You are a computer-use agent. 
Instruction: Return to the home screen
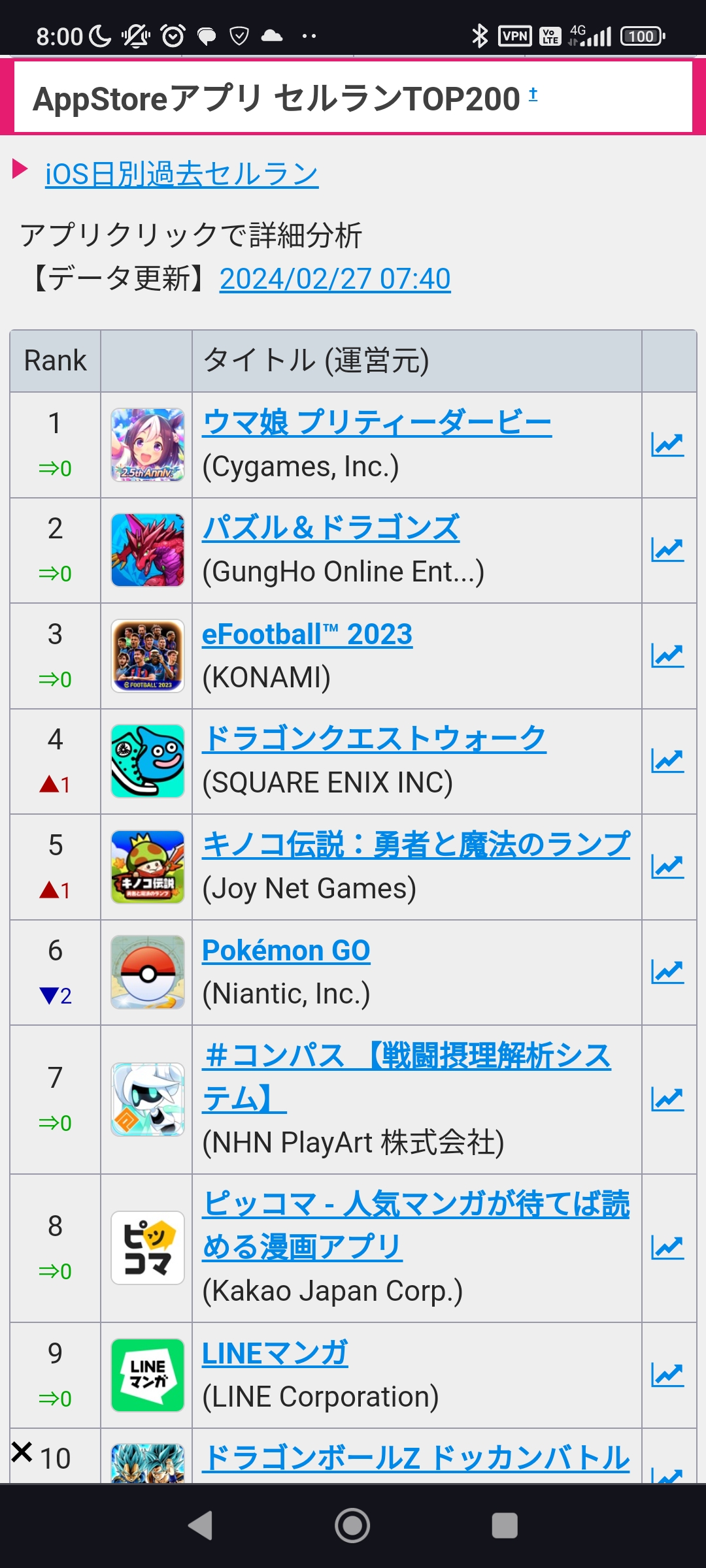tap(352, 1526)
